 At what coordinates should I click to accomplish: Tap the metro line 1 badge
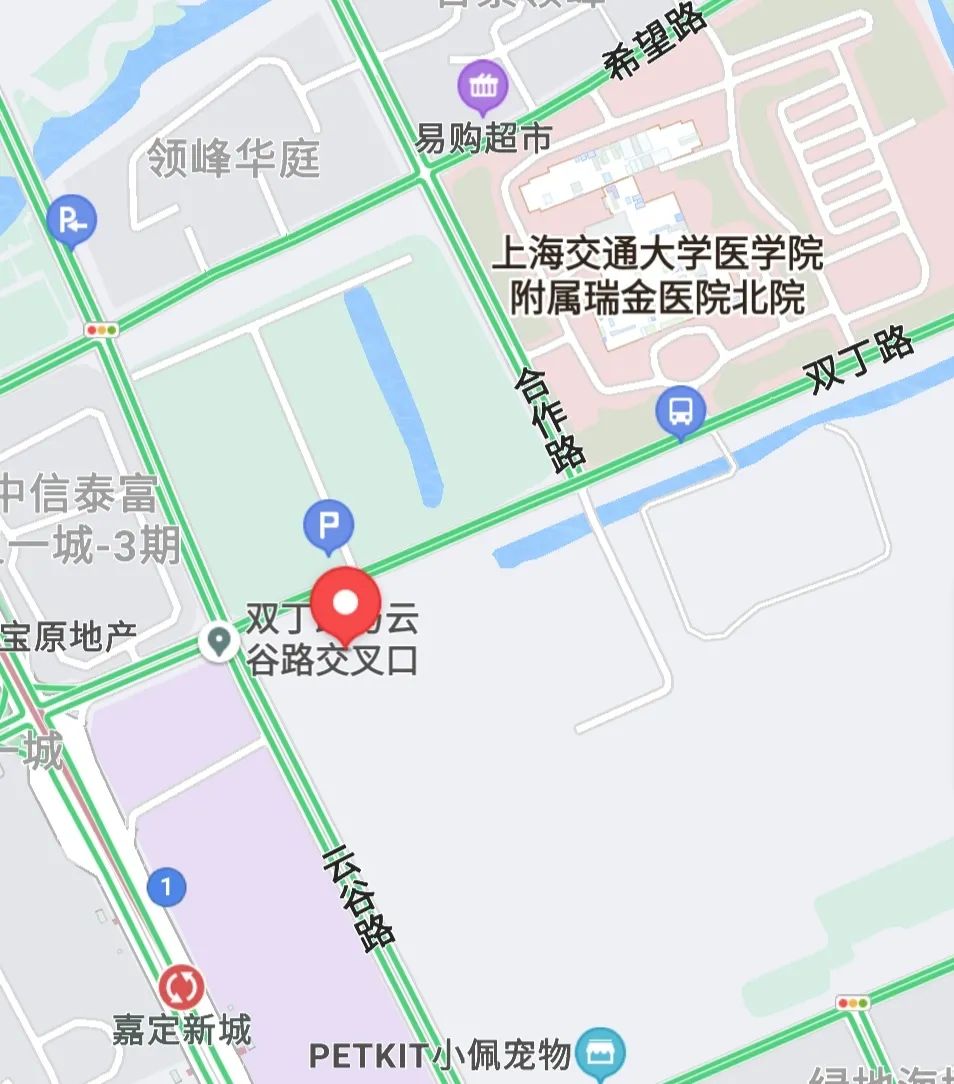166,886
